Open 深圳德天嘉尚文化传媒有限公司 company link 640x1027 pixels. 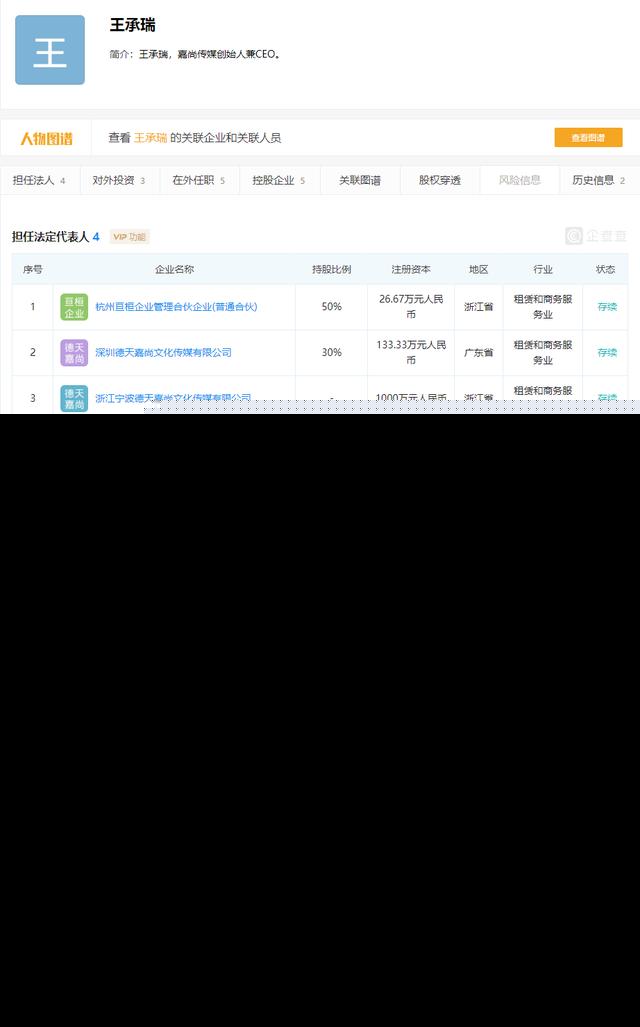[163, 353]
